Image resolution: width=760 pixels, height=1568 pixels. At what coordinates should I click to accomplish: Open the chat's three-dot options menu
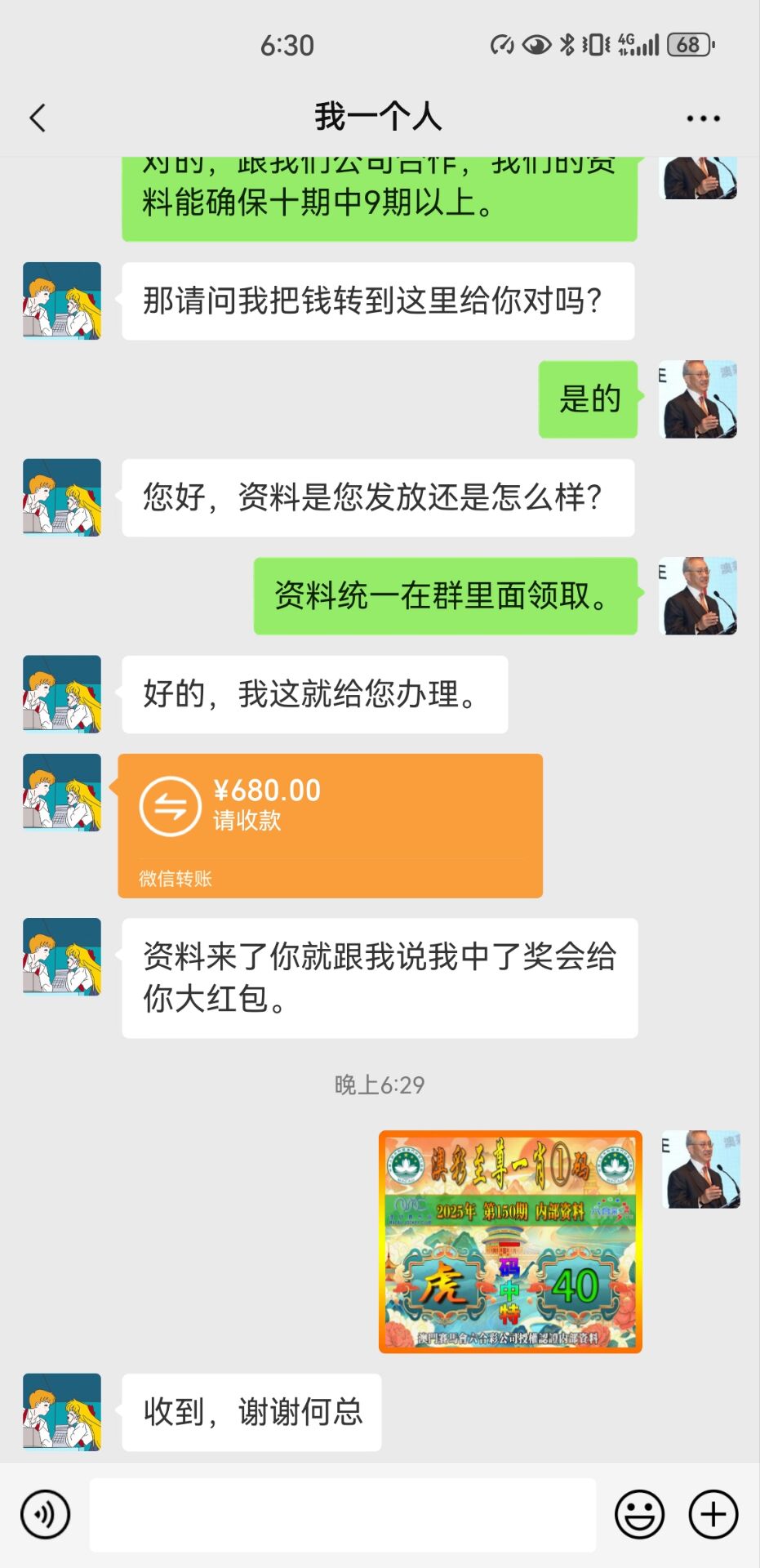(703, 118)
